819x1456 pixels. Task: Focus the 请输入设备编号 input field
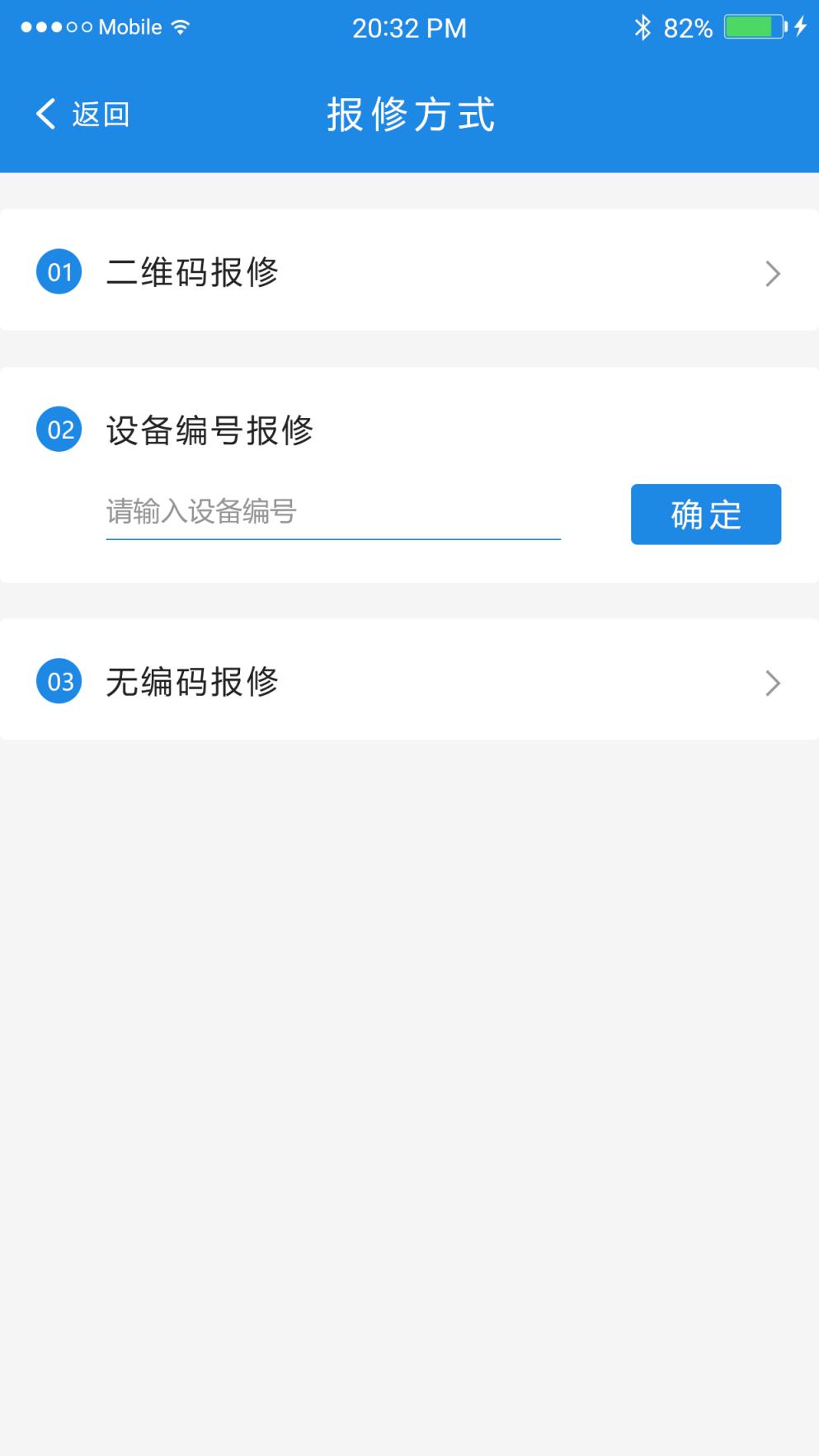point(330,513)
